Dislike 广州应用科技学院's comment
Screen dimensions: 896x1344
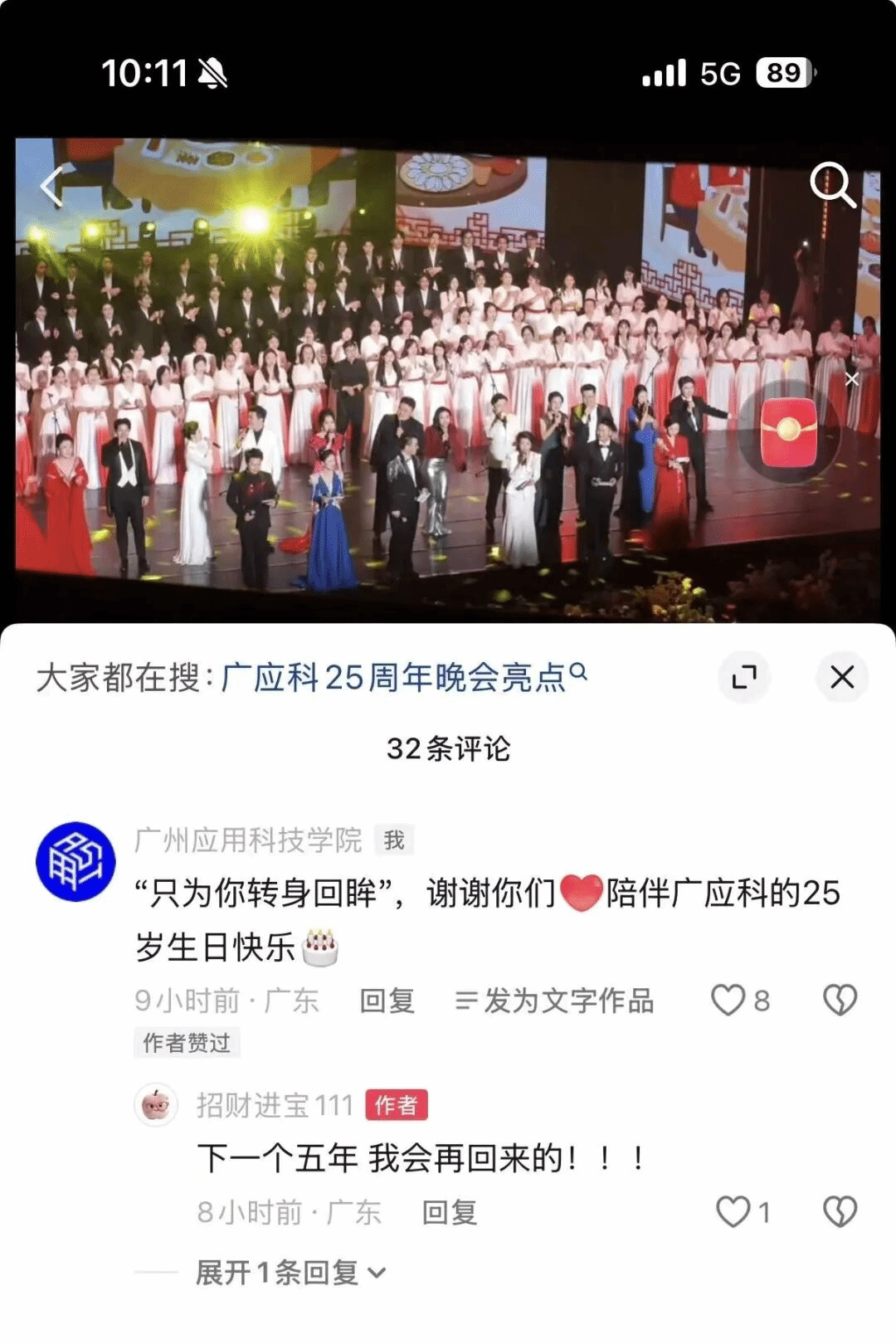[840, 1000]
